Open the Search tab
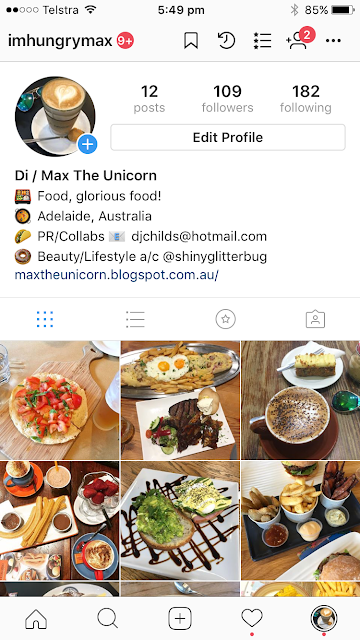 pyautogui.click(x=108, y=619)
